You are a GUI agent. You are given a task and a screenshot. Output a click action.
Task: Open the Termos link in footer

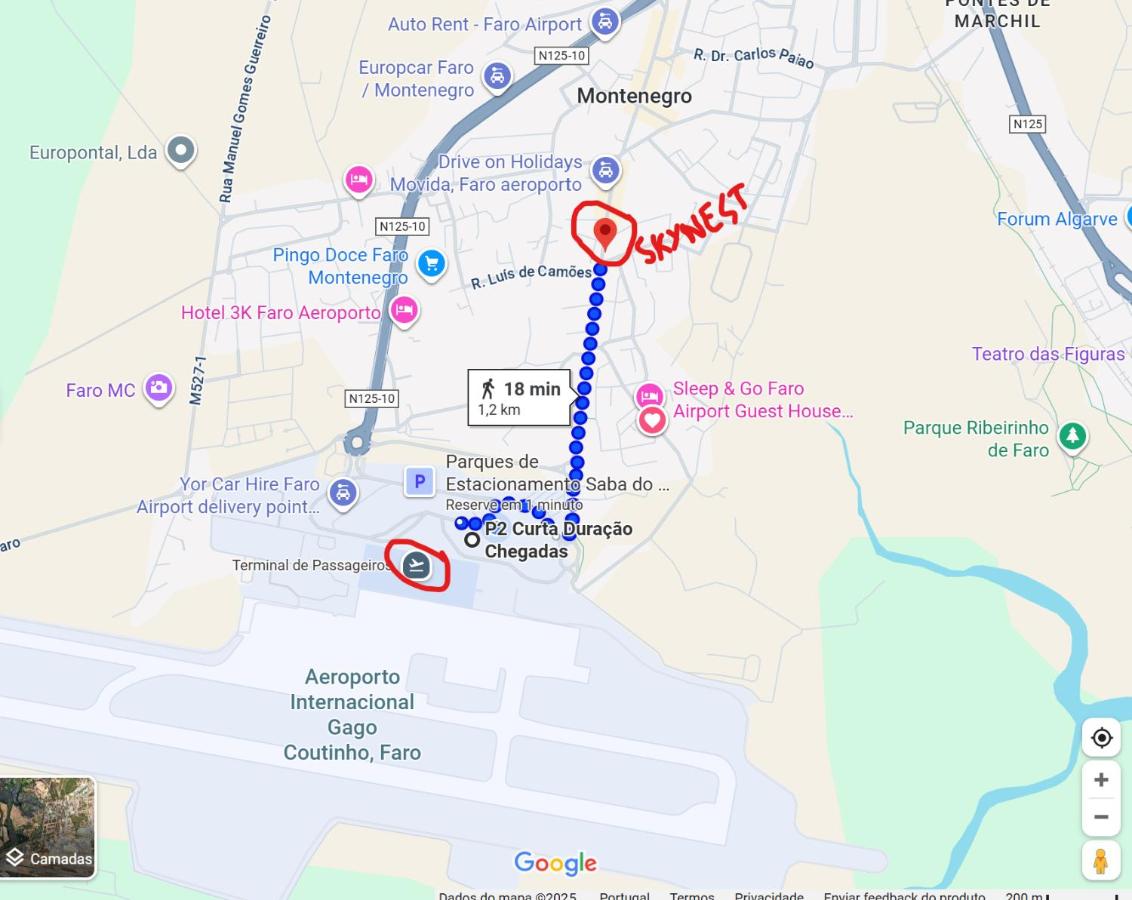(x=692, y=895)
